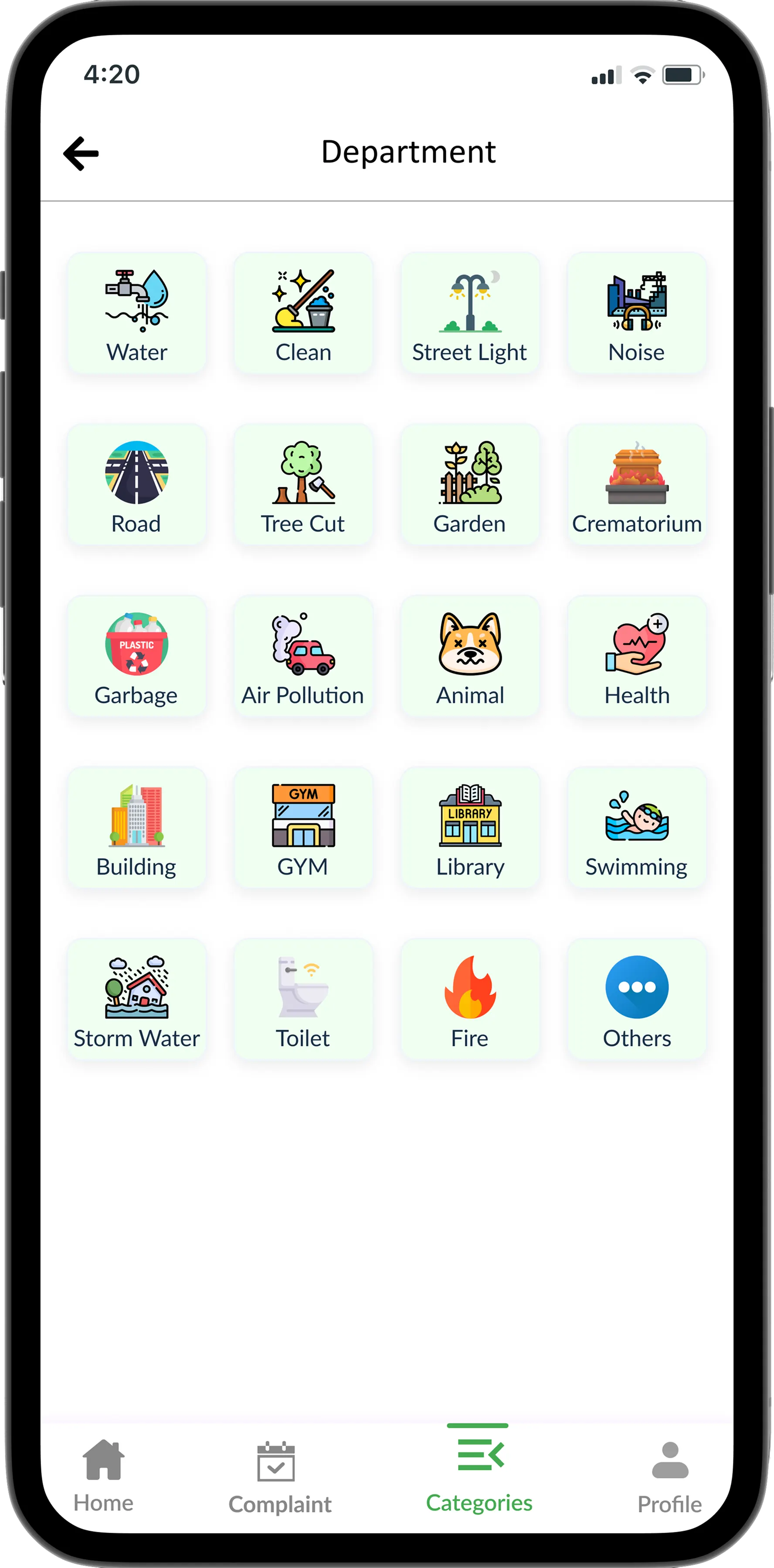
Task: Select the Fire department tile
Action: [x=469, y=1000]
